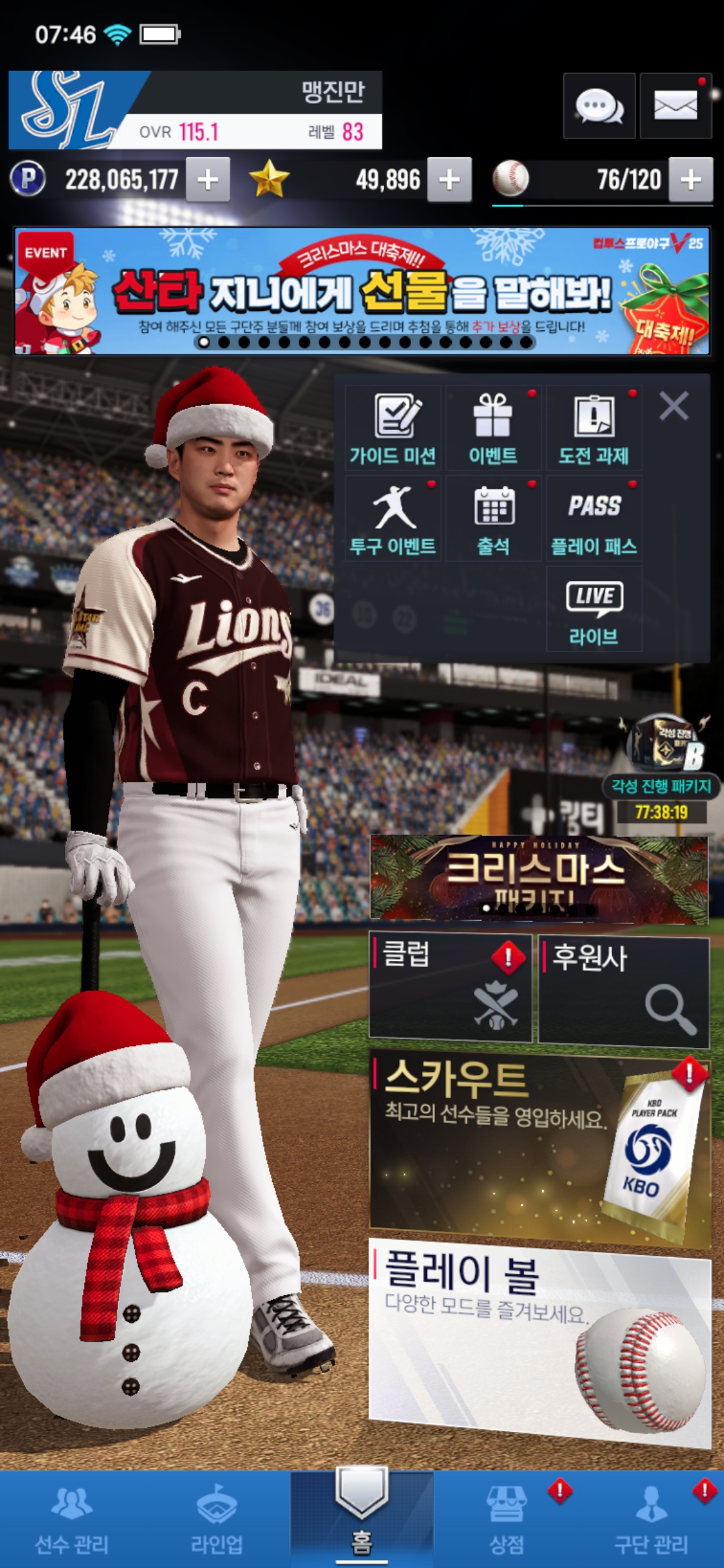The width and height of the screenshot is (724, 1568).
Task: Open the 크리스마스 패키지 banner
Action: click(539, 878)
